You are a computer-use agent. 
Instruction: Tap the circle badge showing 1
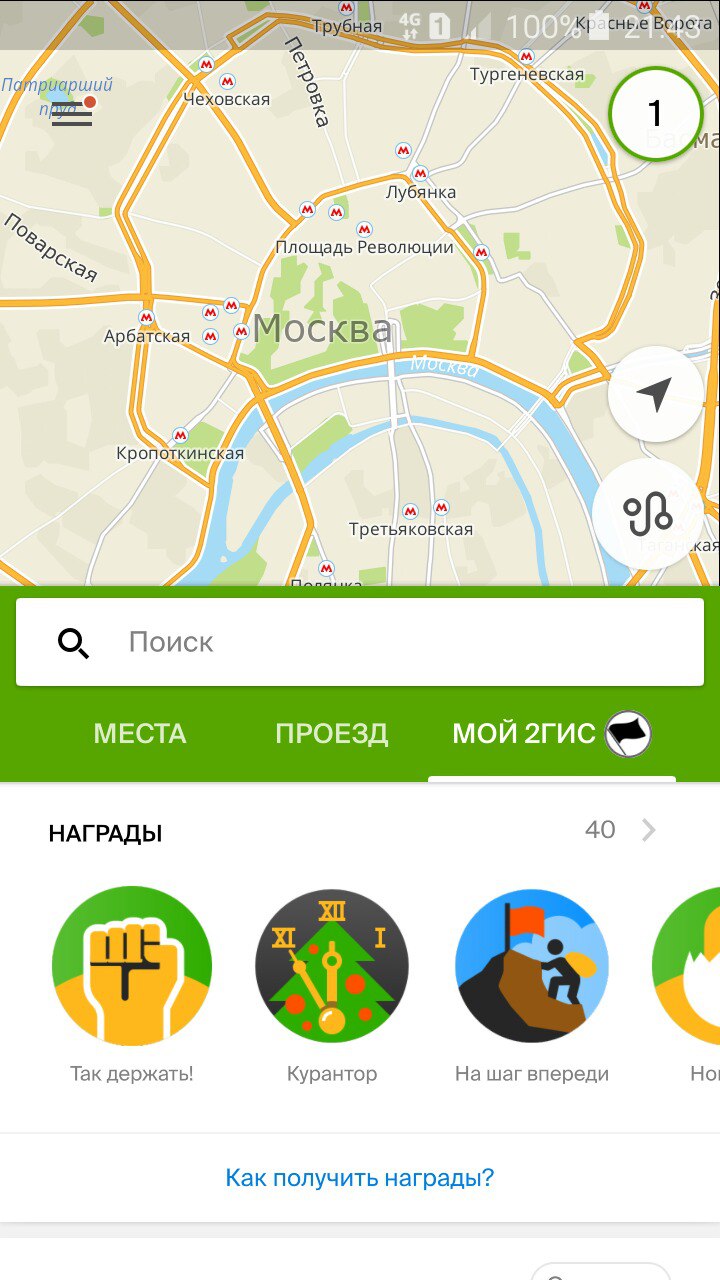(656, 113)
